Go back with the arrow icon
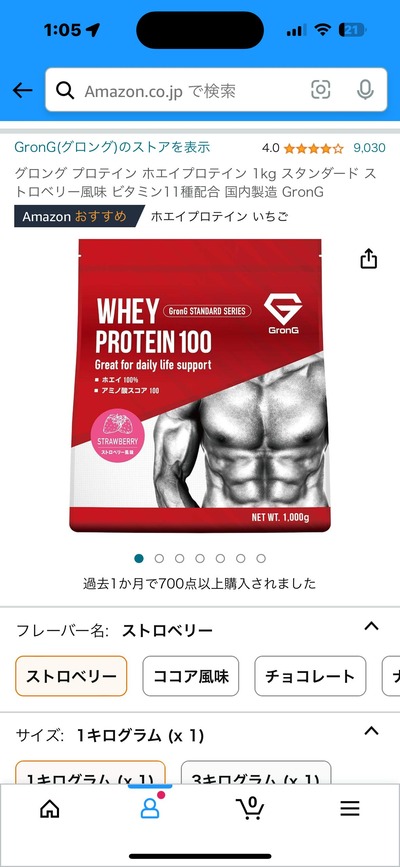400x867 pixels. pos(22,90)
